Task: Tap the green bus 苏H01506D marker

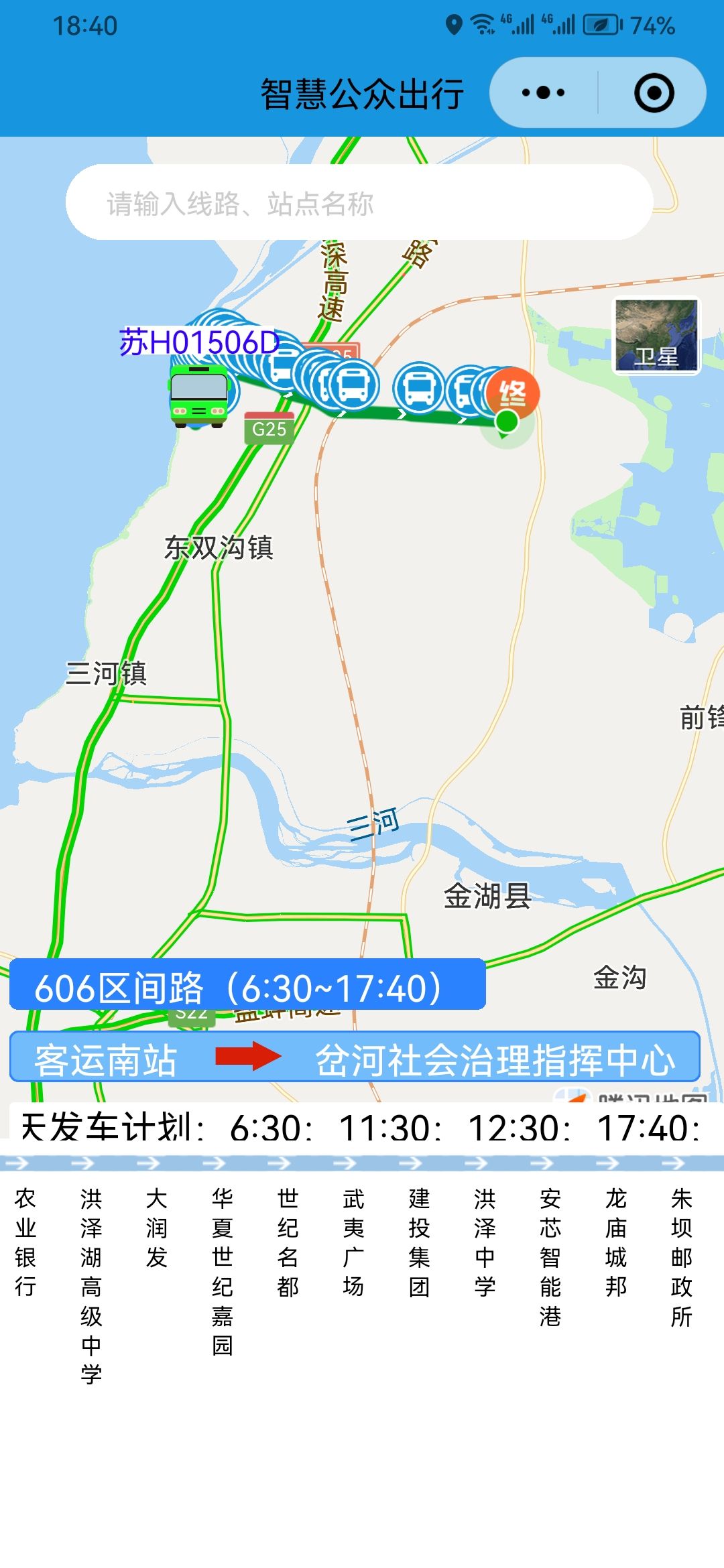Action: (199, 397)
